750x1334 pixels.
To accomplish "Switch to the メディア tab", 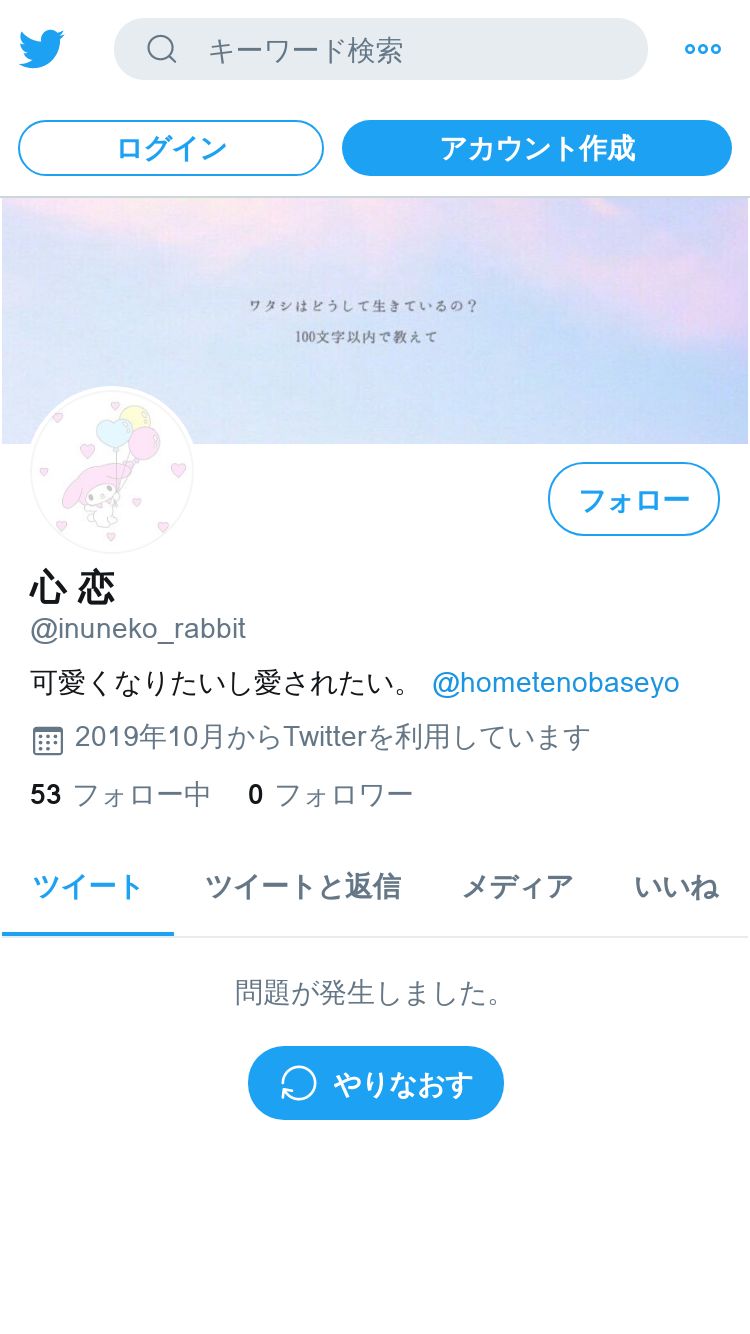I will coord(517,887).
